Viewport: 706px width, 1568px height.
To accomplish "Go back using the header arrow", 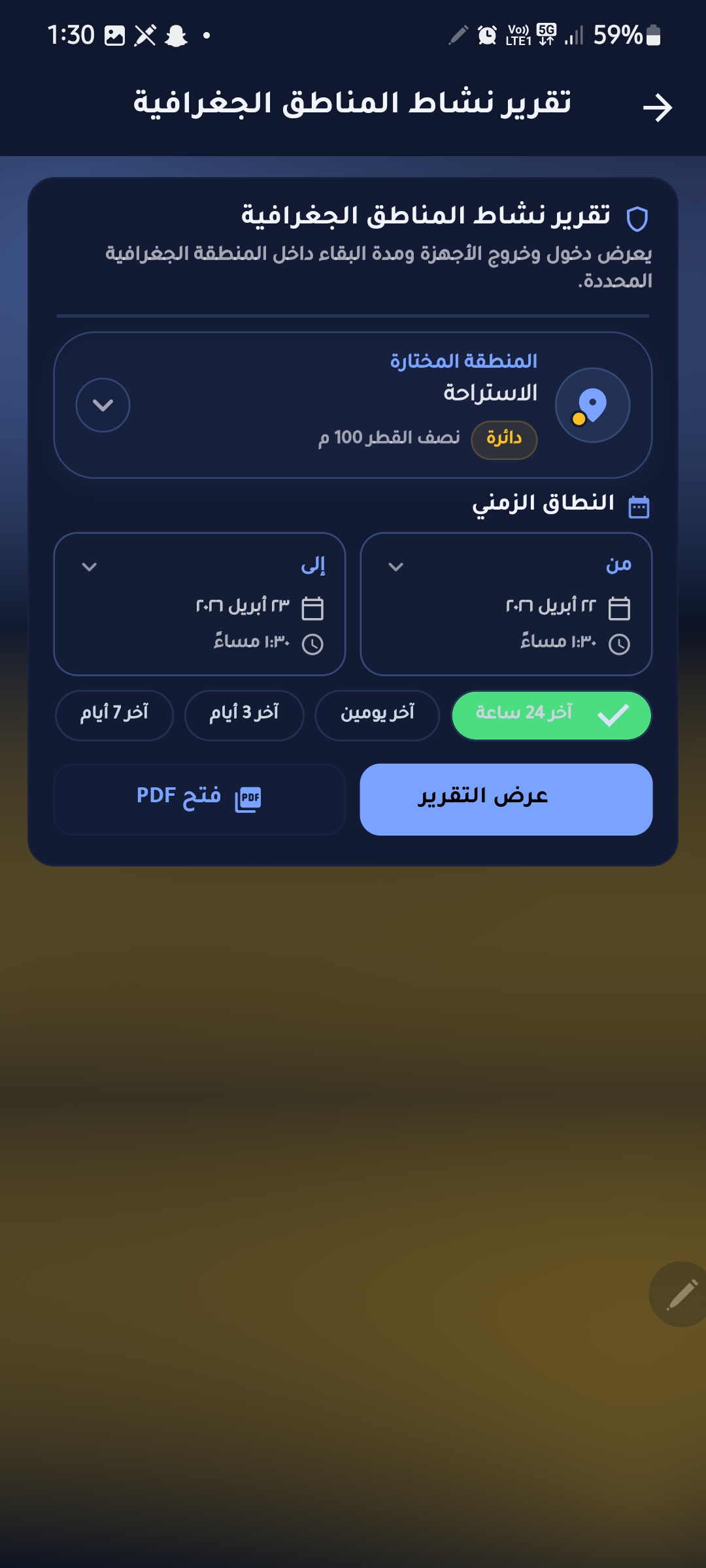I will (x=657, y=108).
